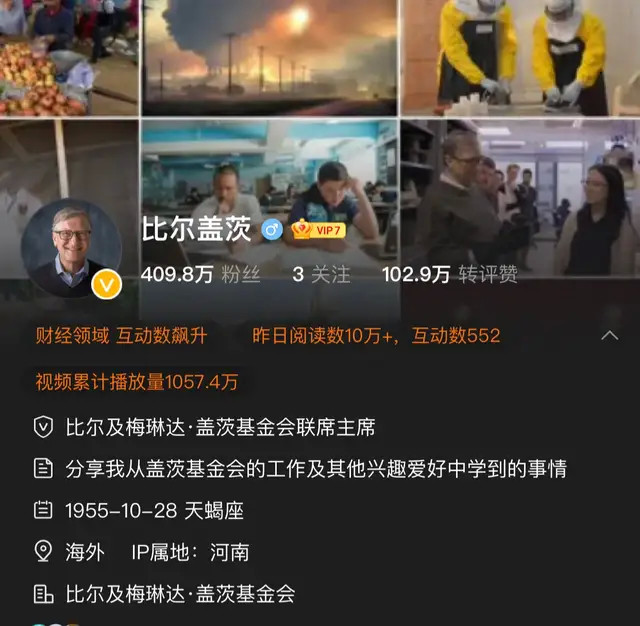The height and width of the screenshot is (626, 640).
Task: Collapse the profile details chevron
Action: (609, 335)
